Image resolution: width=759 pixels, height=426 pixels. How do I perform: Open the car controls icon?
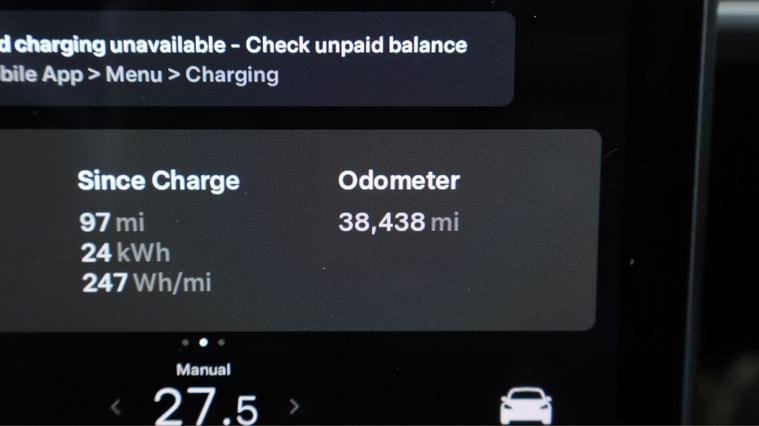(526, 407)
